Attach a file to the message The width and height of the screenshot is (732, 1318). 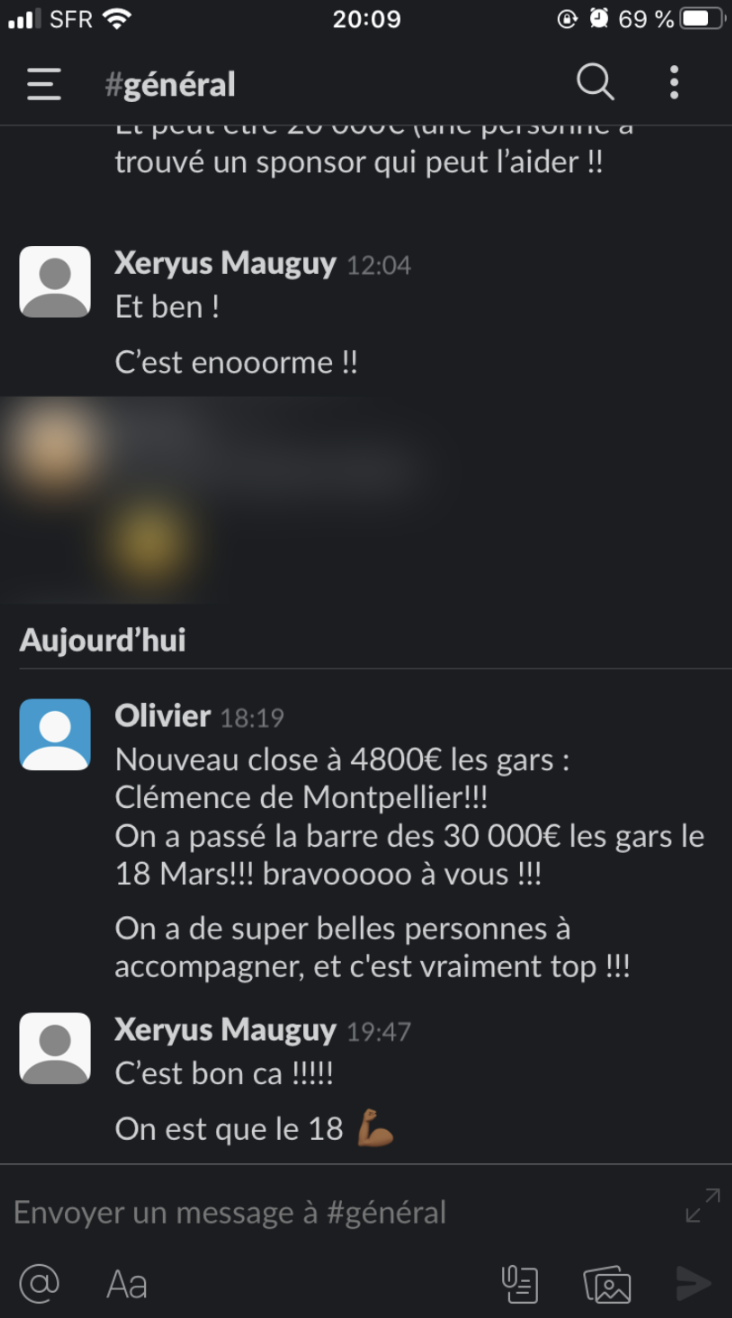tap(520, 1284)
